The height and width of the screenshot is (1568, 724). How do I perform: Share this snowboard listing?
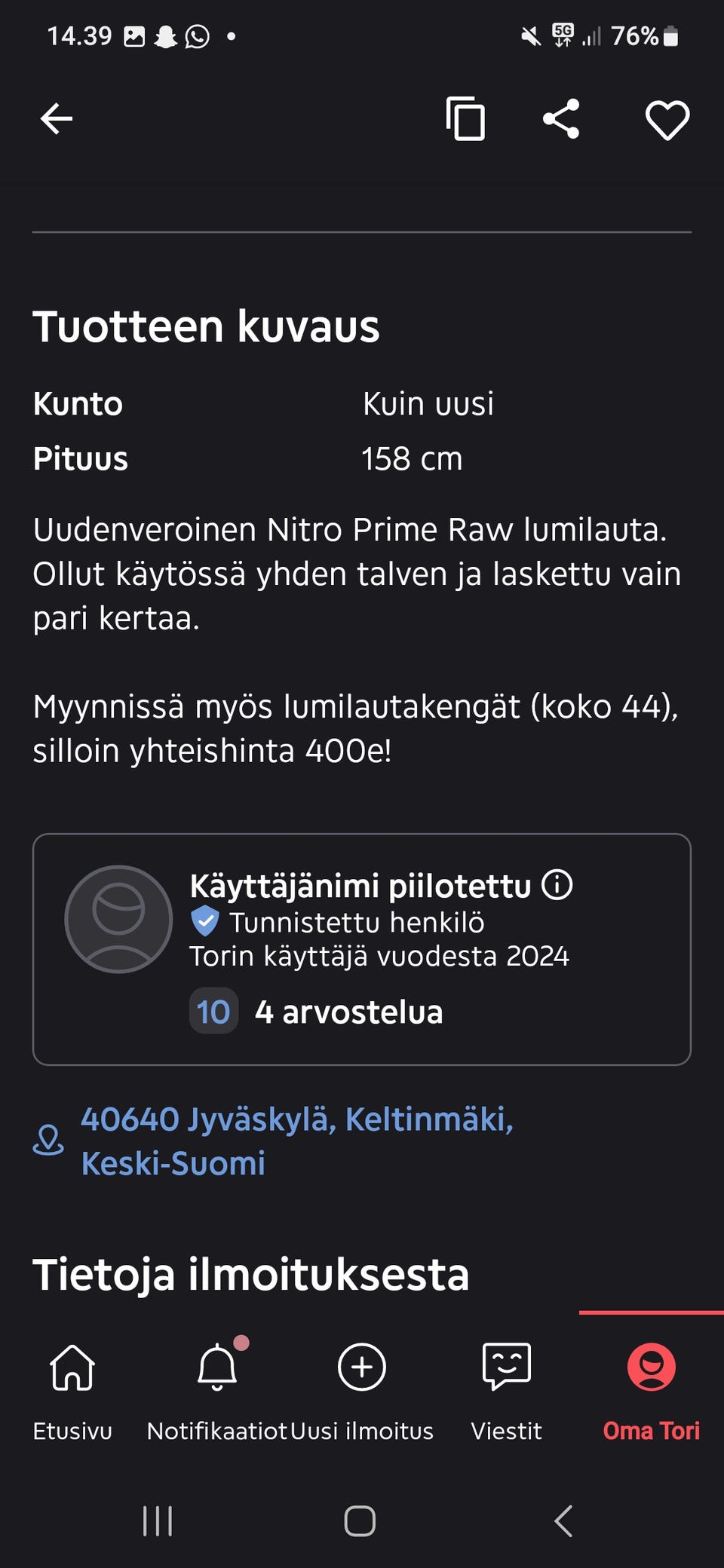coord(561,119)
